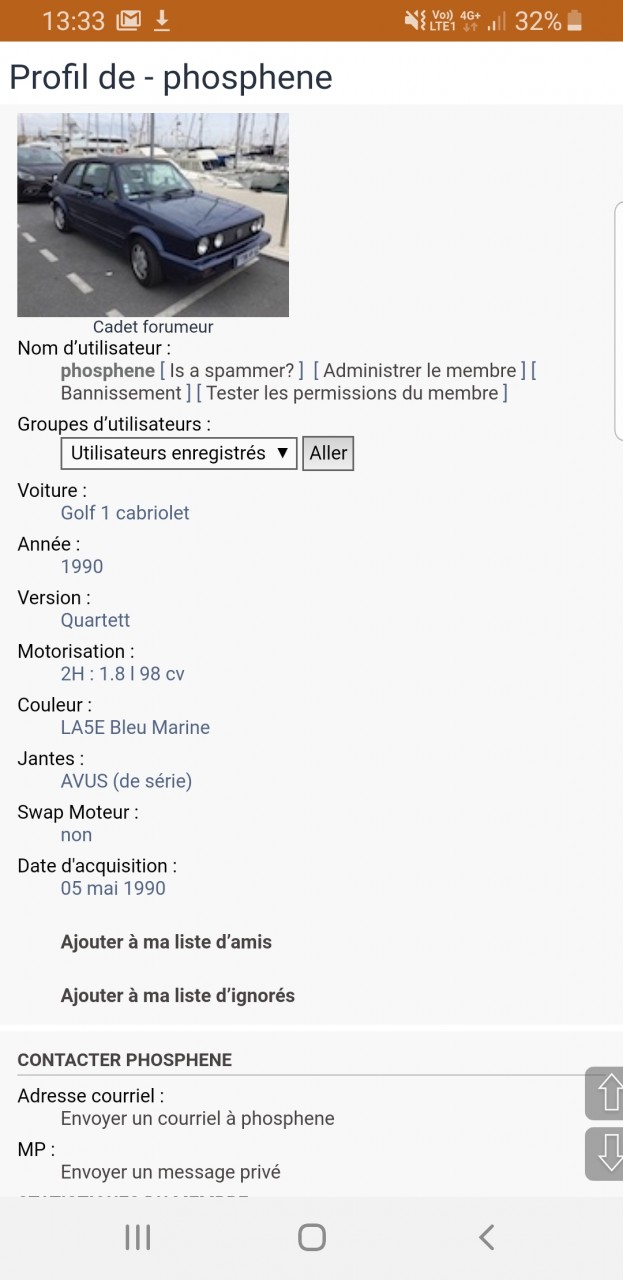The width and height of the screenshot is (623, 1280).
Task: Tap 'Tester les permissions du membre'
Action: (352, 393)
